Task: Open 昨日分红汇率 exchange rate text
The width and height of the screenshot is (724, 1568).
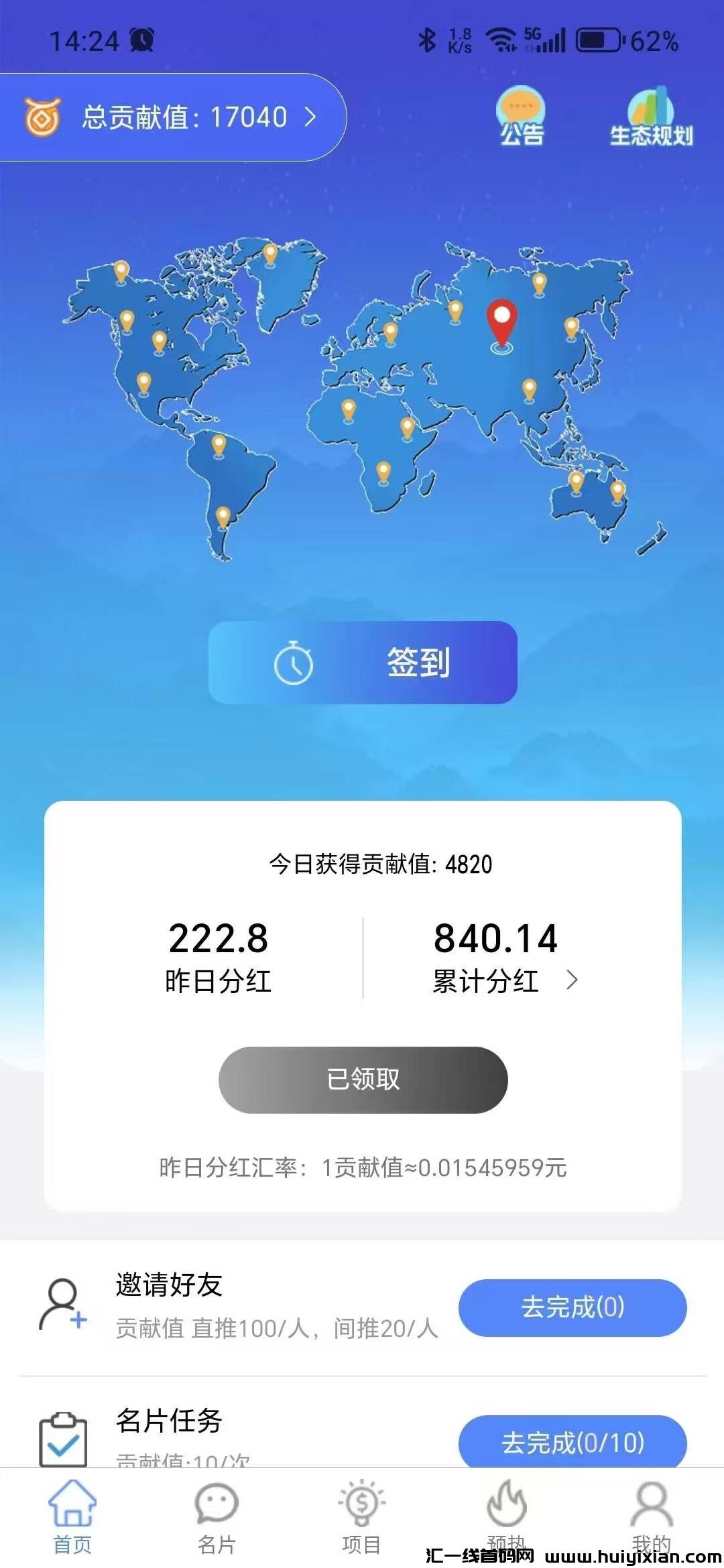Action: click(361, 1163)
